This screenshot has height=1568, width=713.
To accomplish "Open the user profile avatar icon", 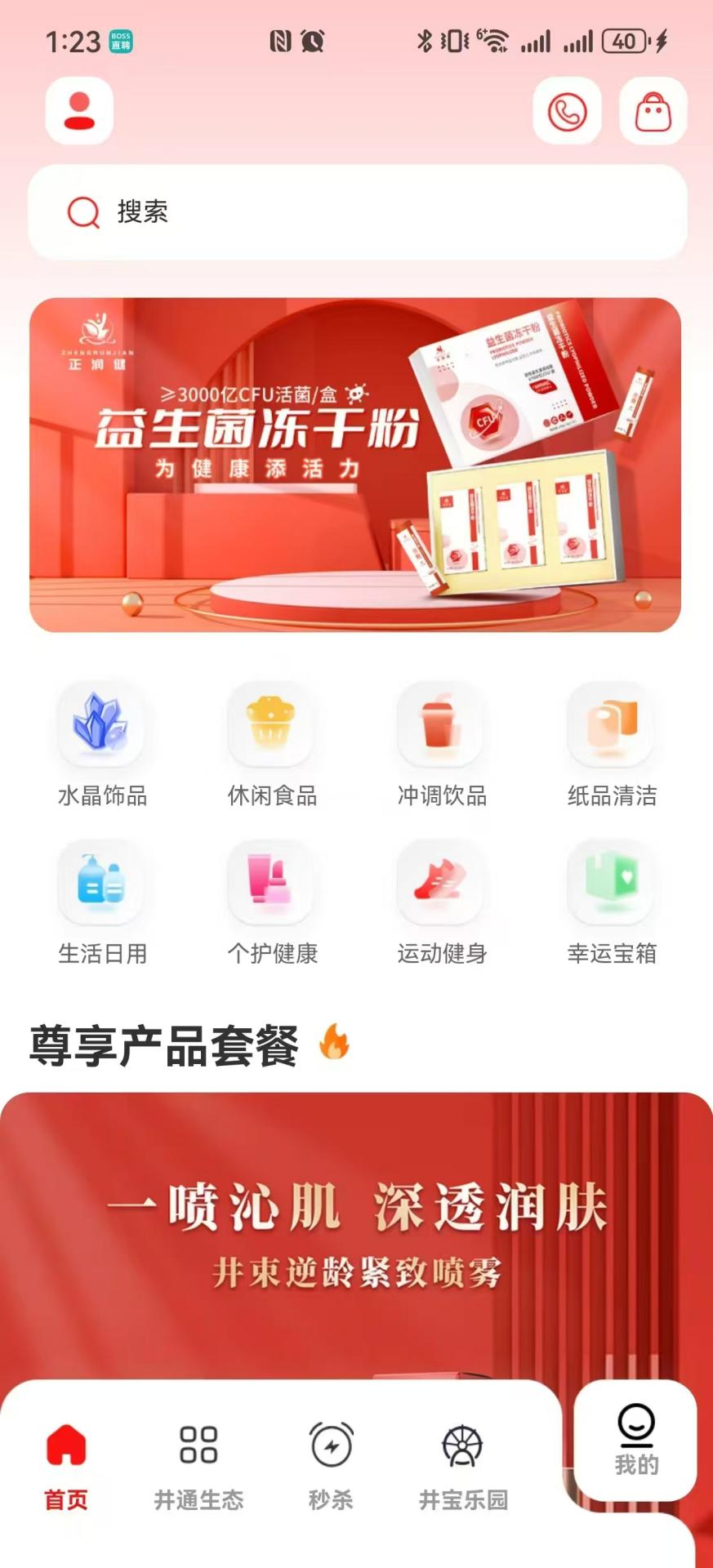I will [x=78, y=111].
